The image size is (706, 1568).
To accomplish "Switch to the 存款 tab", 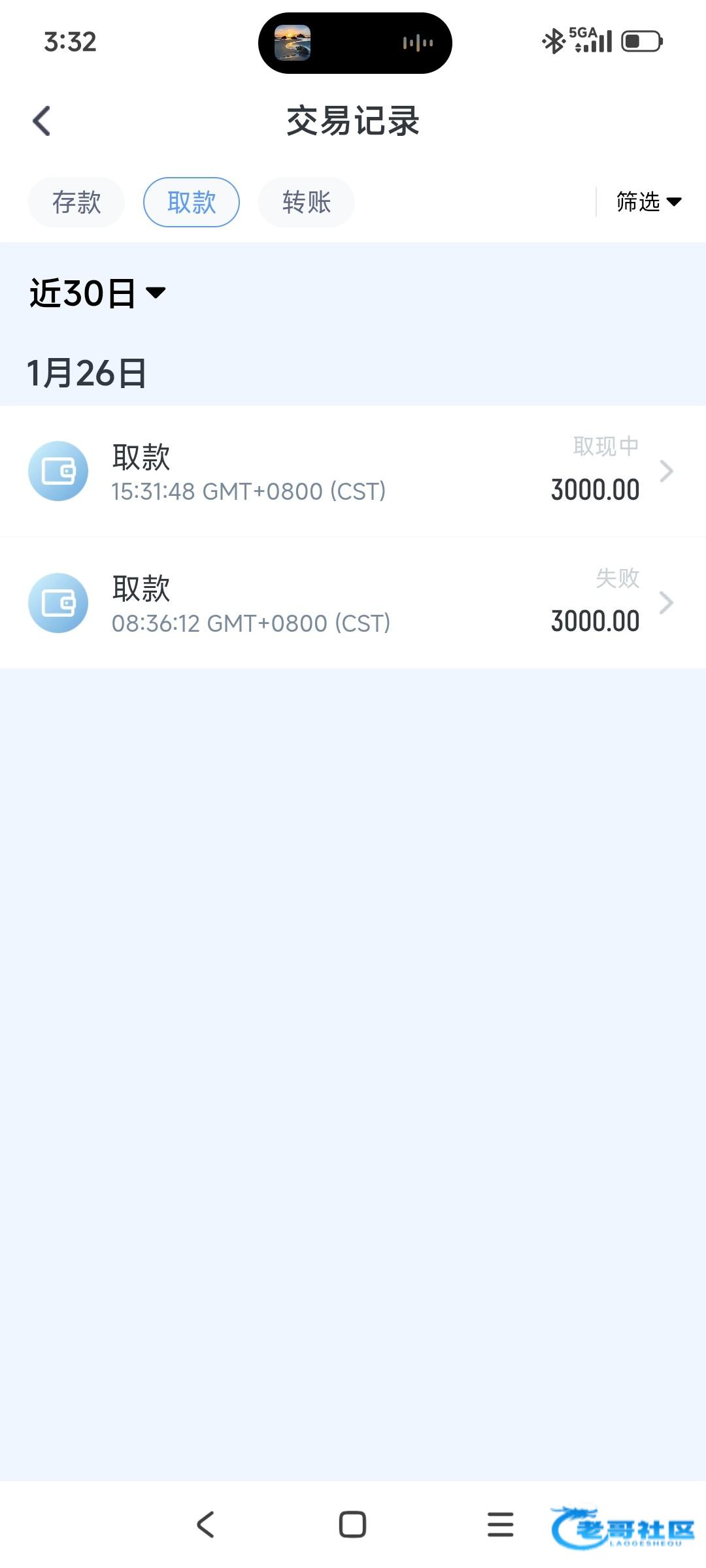I will click(76, 203).
